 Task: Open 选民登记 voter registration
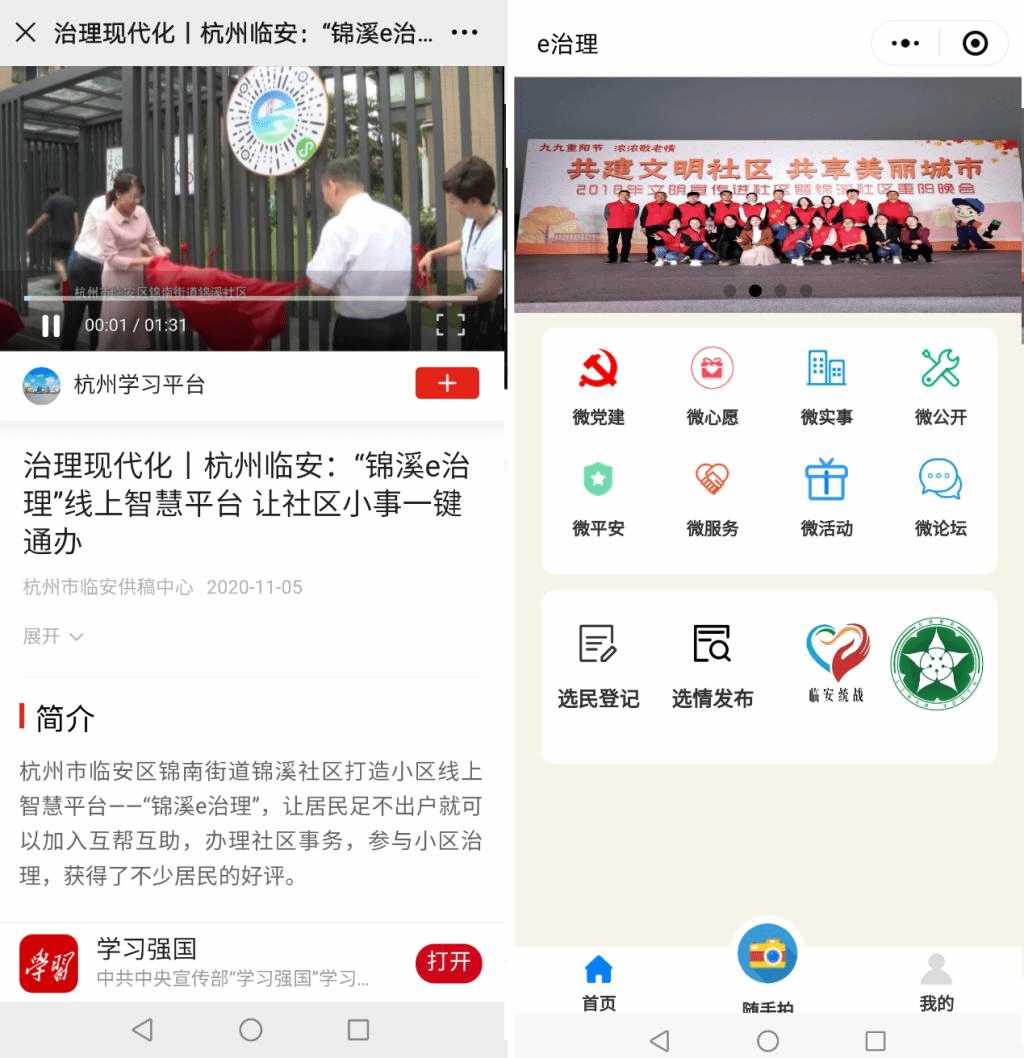(x=598, y=666)
